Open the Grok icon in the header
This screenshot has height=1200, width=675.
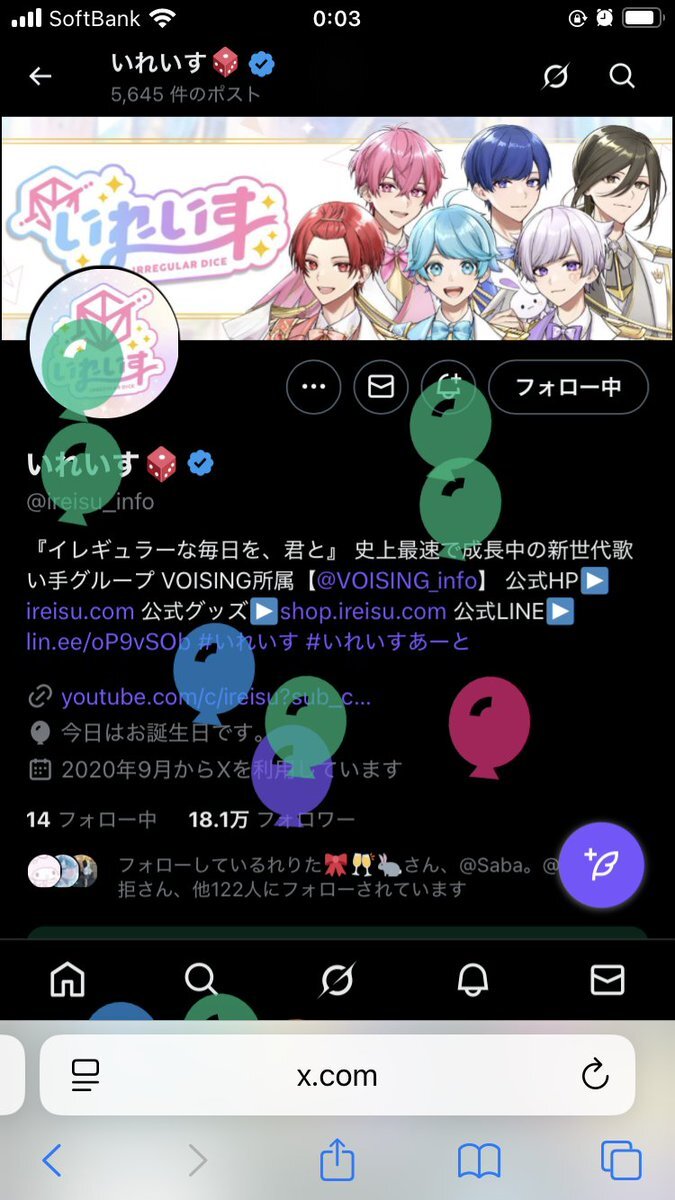(x=556, y=76)
